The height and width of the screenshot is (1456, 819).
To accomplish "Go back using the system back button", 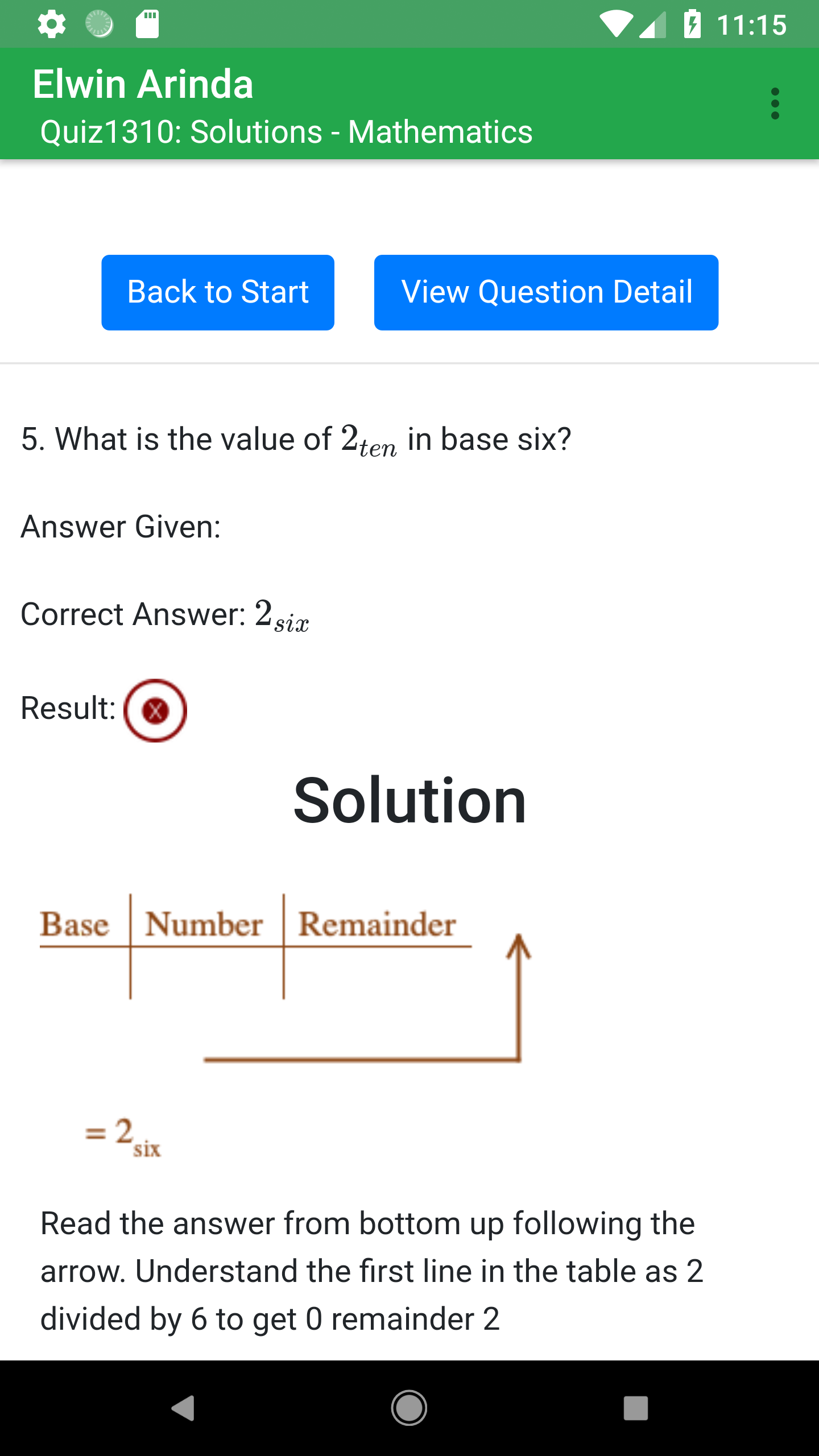I will tap(183, 1408).
